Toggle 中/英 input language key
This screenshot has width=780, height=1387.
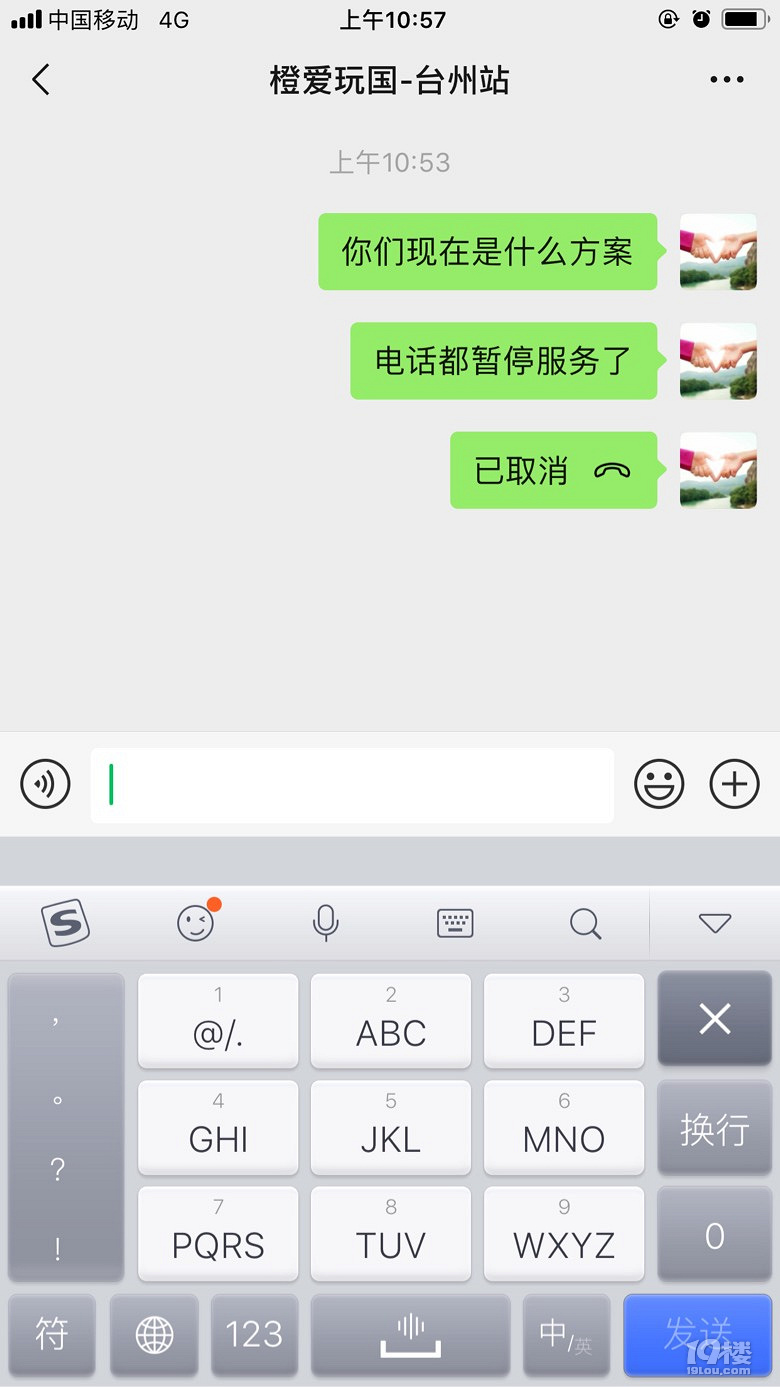(x=566, y=1334)
